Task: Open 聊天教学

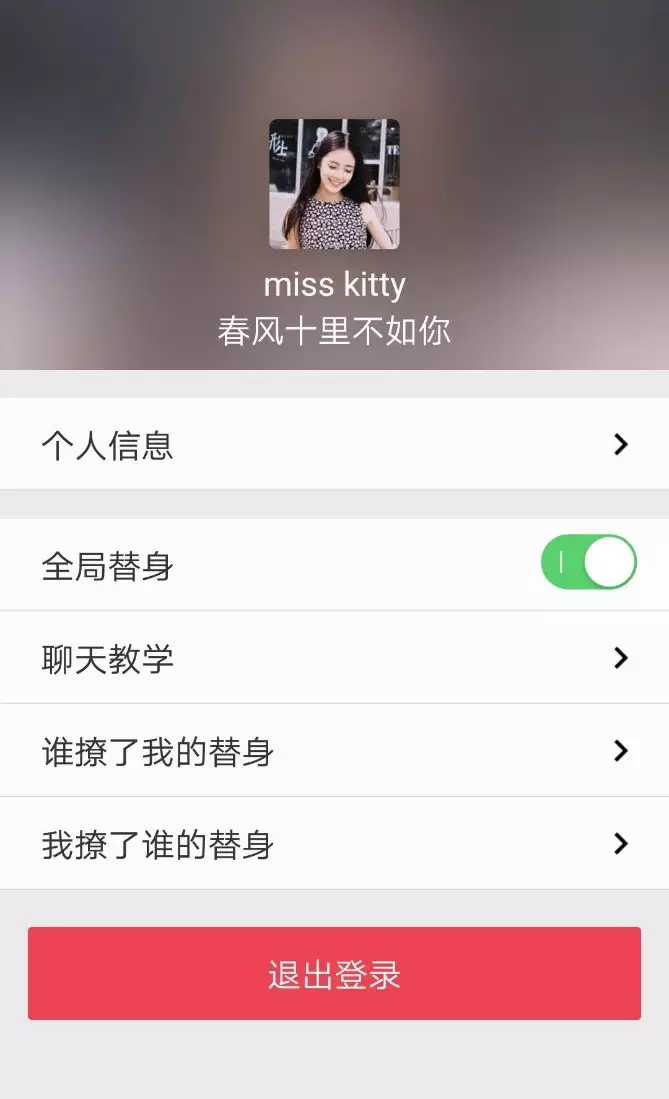Action: pos(334,658)
